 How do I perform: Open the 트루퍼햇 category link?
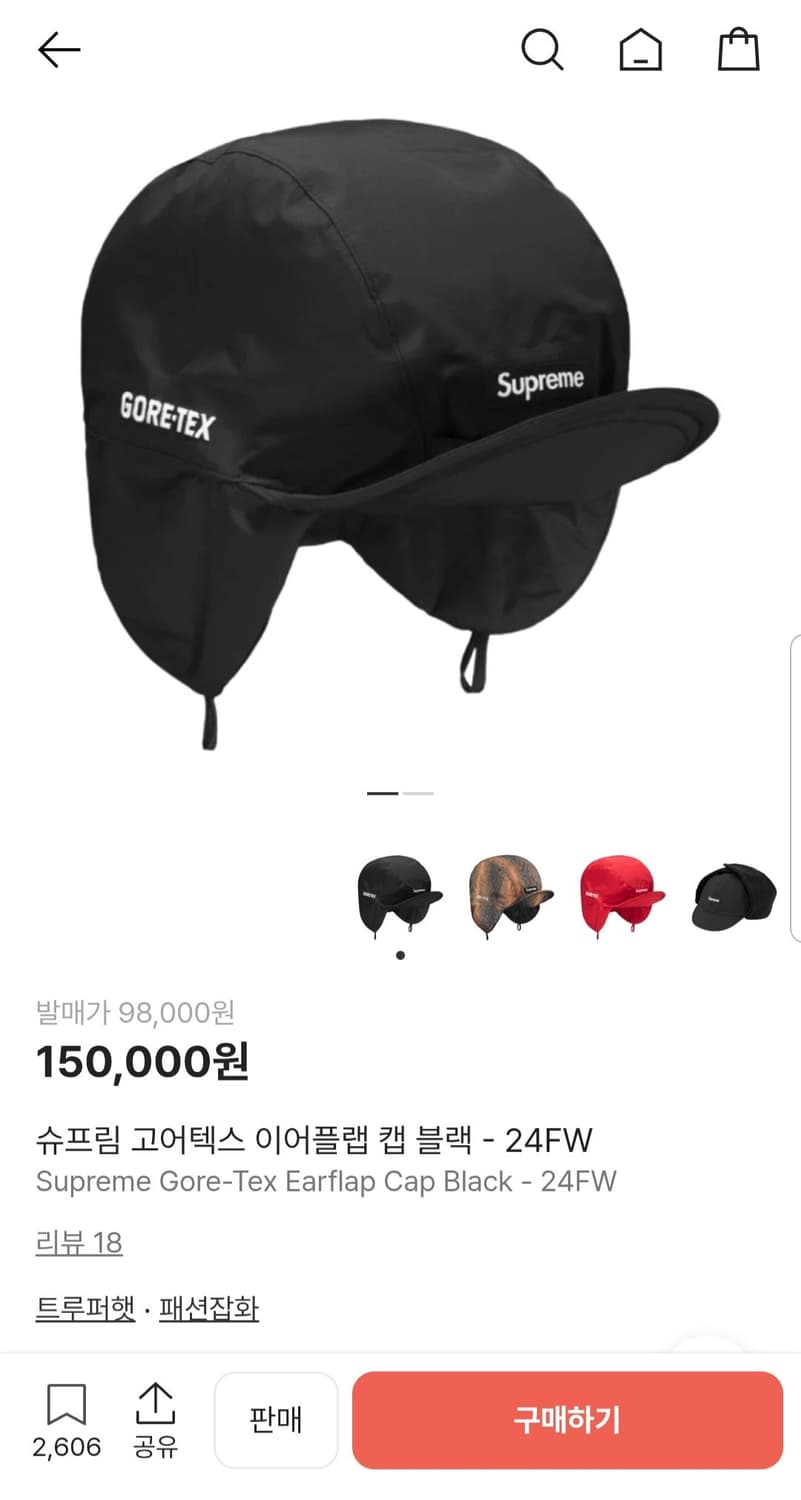(85, 1308)
